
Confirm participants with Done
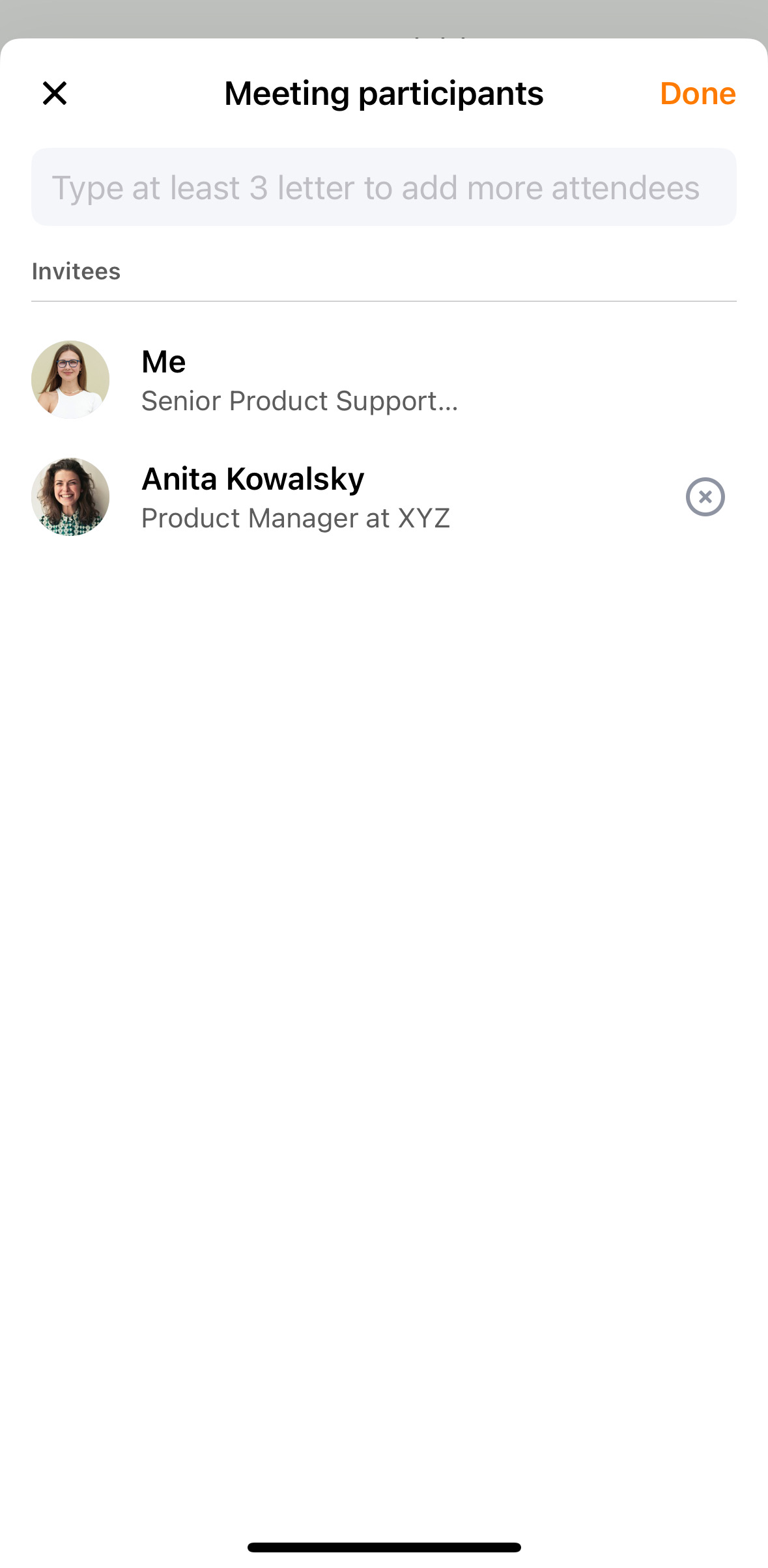point(698,93)
